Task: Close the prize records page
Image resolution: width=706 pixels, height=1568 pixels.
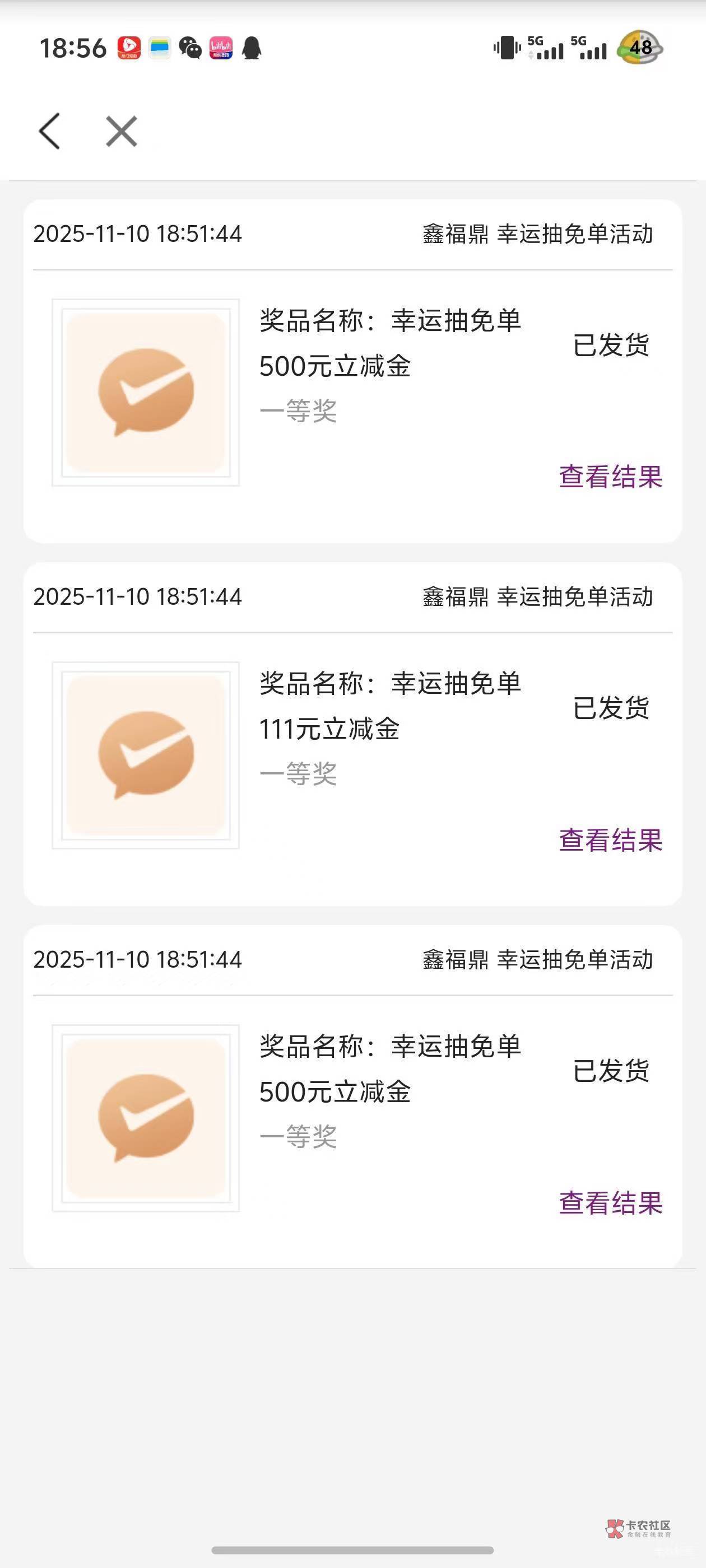Action: click(121, 131)
